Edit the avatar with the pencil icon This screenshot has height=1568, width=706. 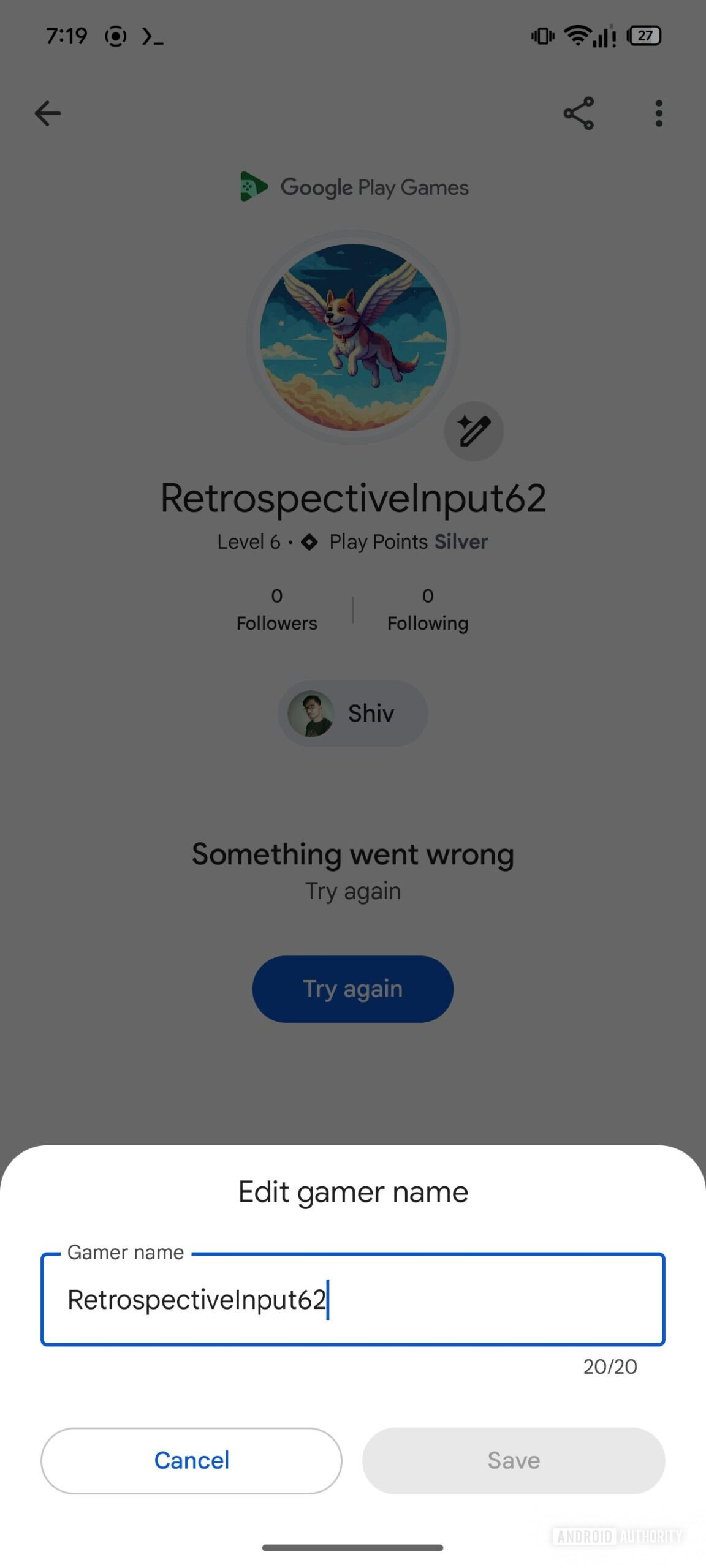(473, 431)
